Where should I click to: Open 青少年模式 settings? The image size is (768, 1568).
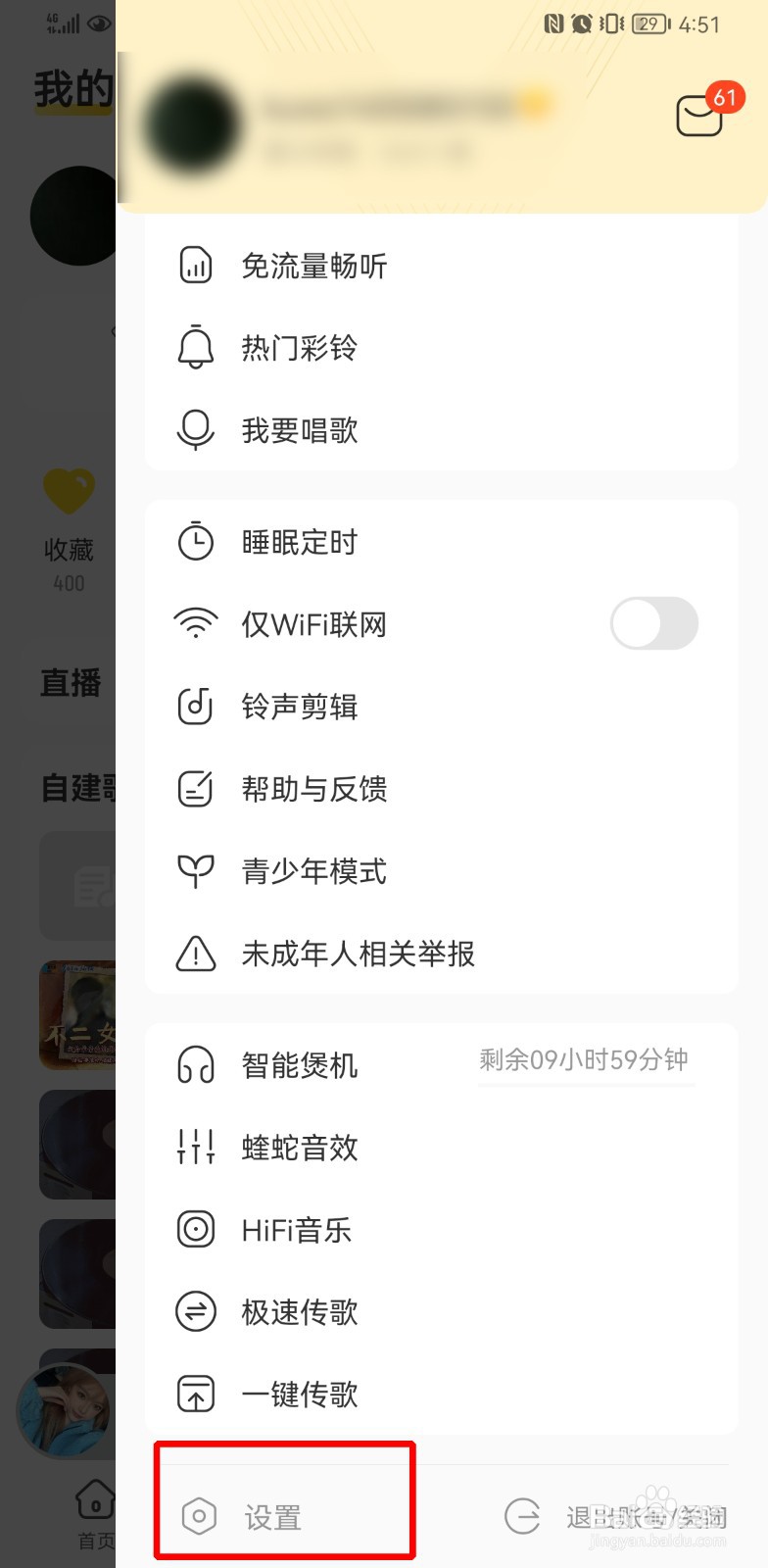[313, 871]
